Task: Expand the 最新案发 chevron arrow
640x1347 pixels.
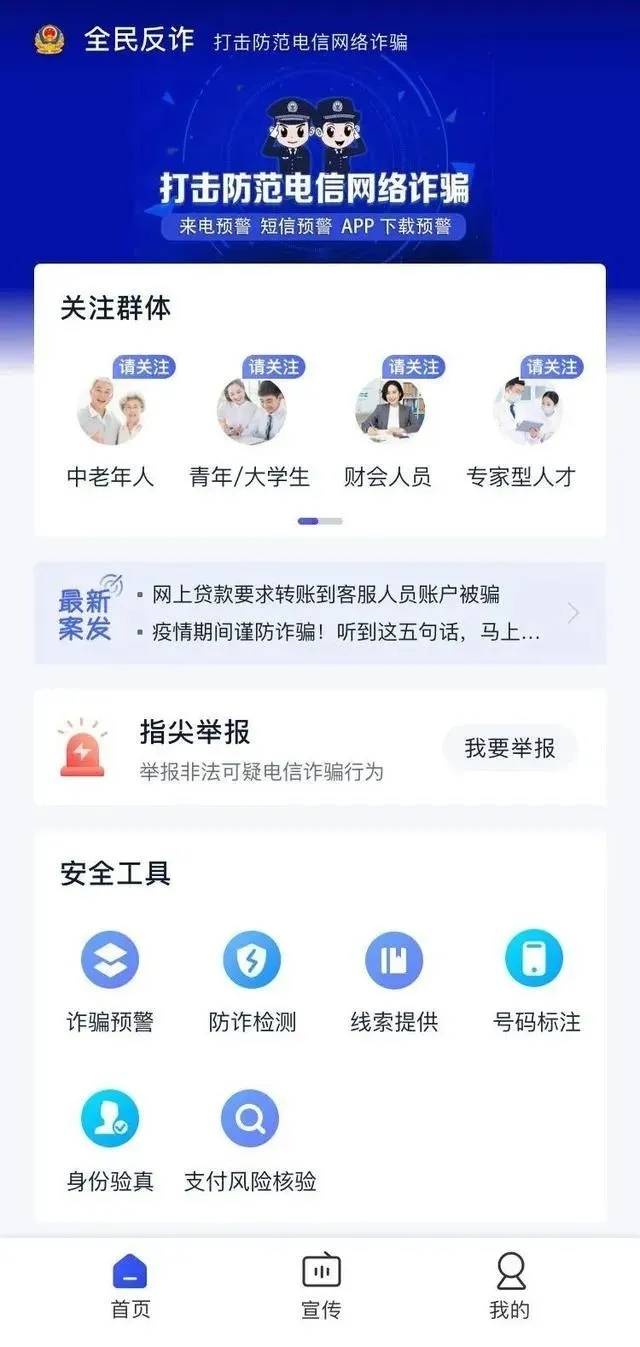Action: [x=573, y=613]
